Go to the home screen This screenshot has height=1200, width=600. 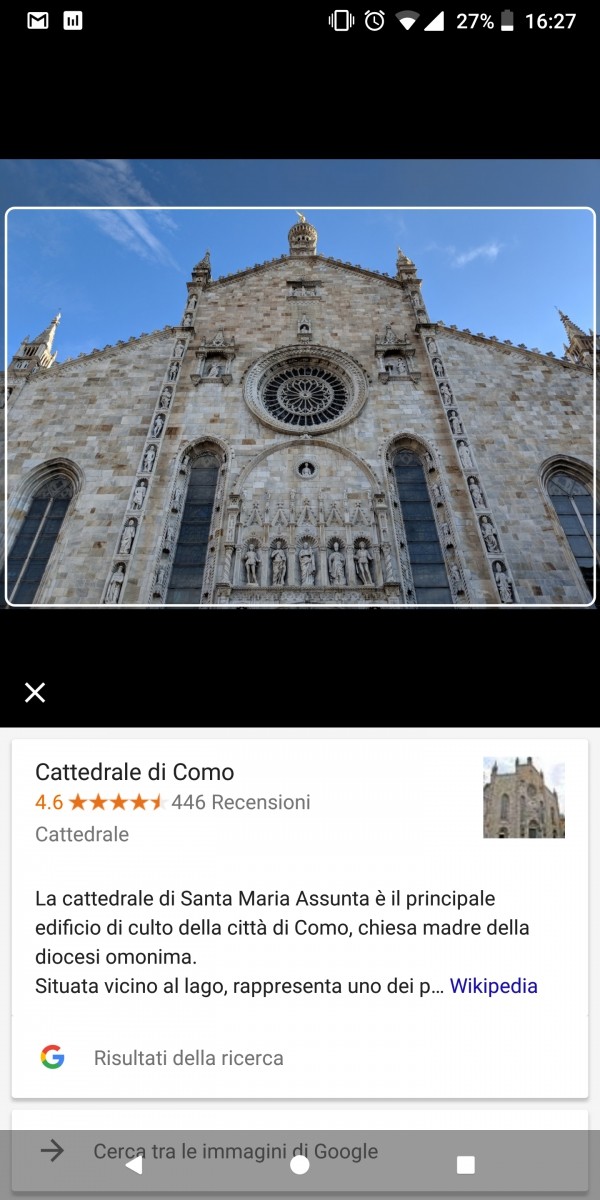(299, 1164)
